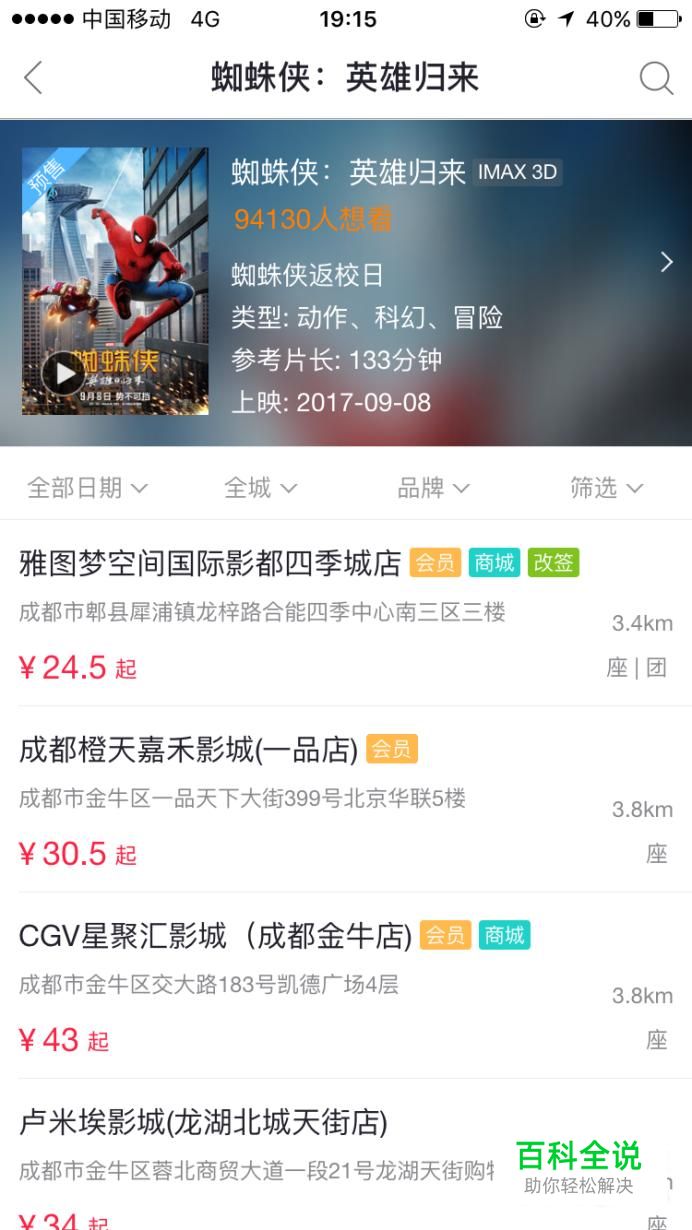Open the 筛选 filter dropdown
This screenshot has height=1230, width=692.
pyautogui.click(x=606, y=487)
